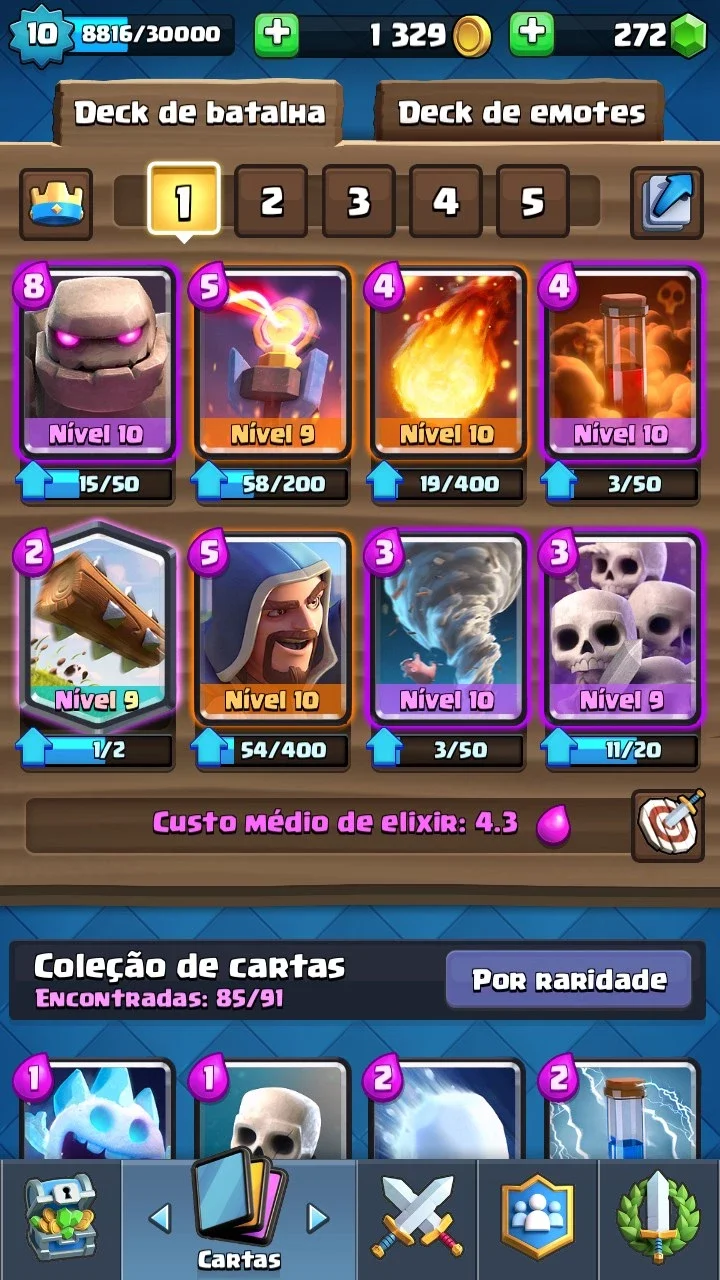Tap the Skeleton Army card
720x1280 pixels.
coord(621,628)
